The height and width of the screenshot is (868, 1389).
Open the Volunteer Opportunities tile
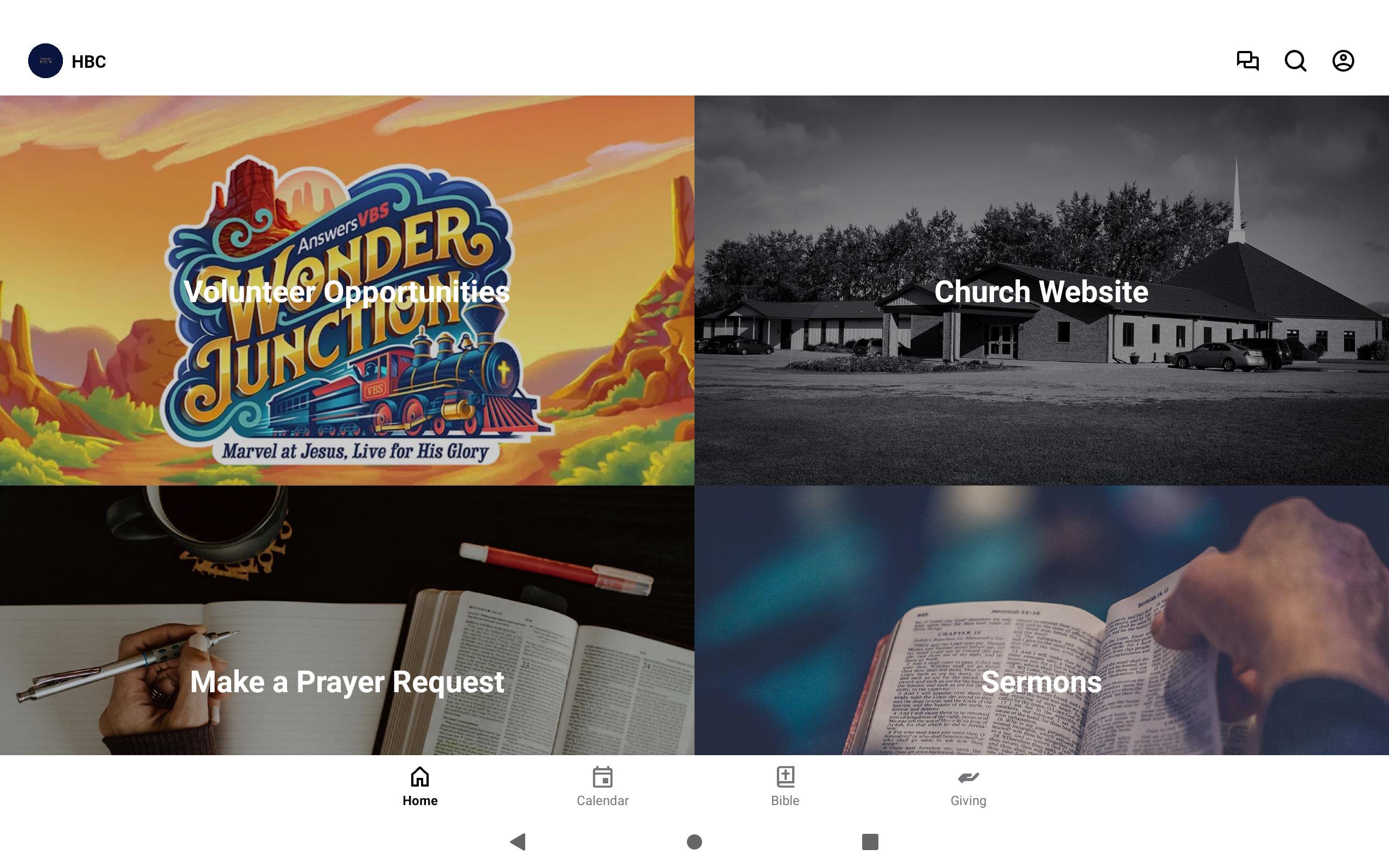point(347,290)
